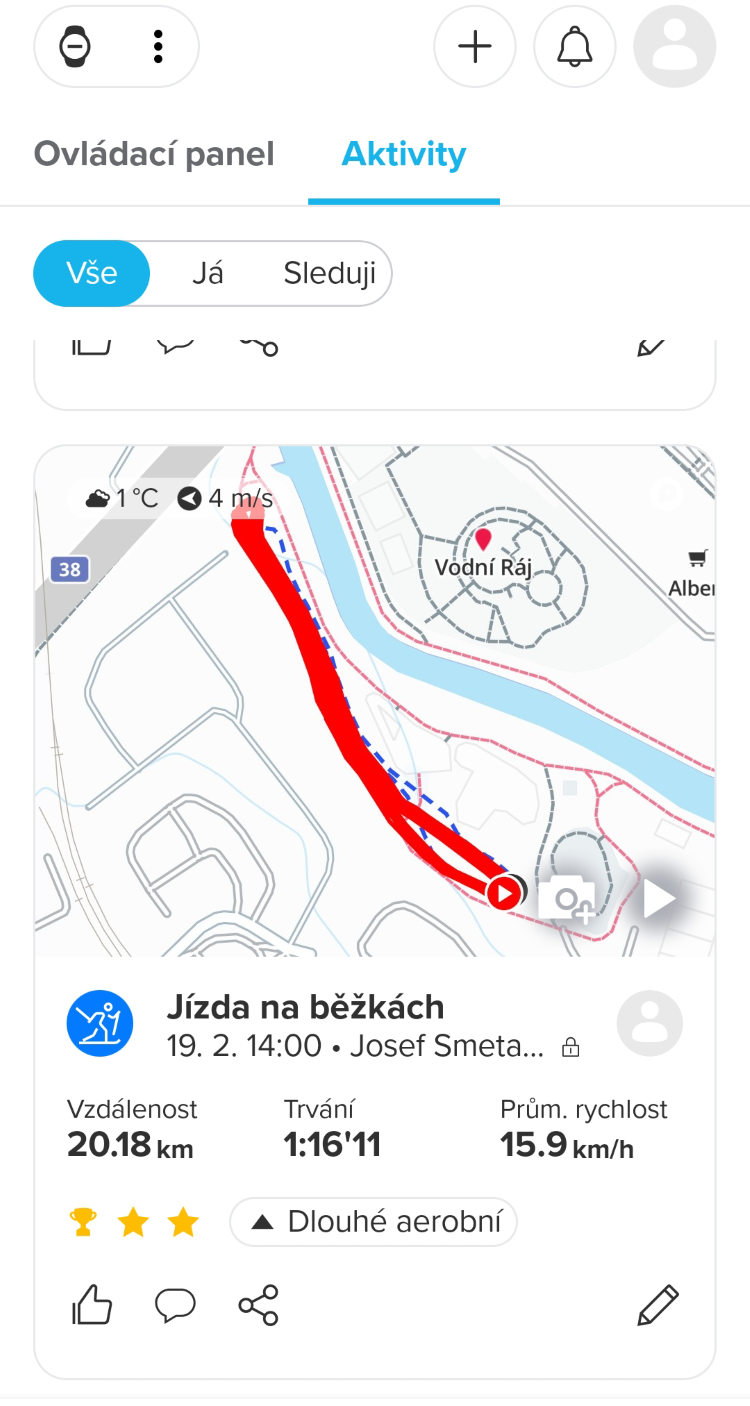Screen dimensions: 750x1406
Task: Show the Sleduji feed
Action: tap(329, 273)
